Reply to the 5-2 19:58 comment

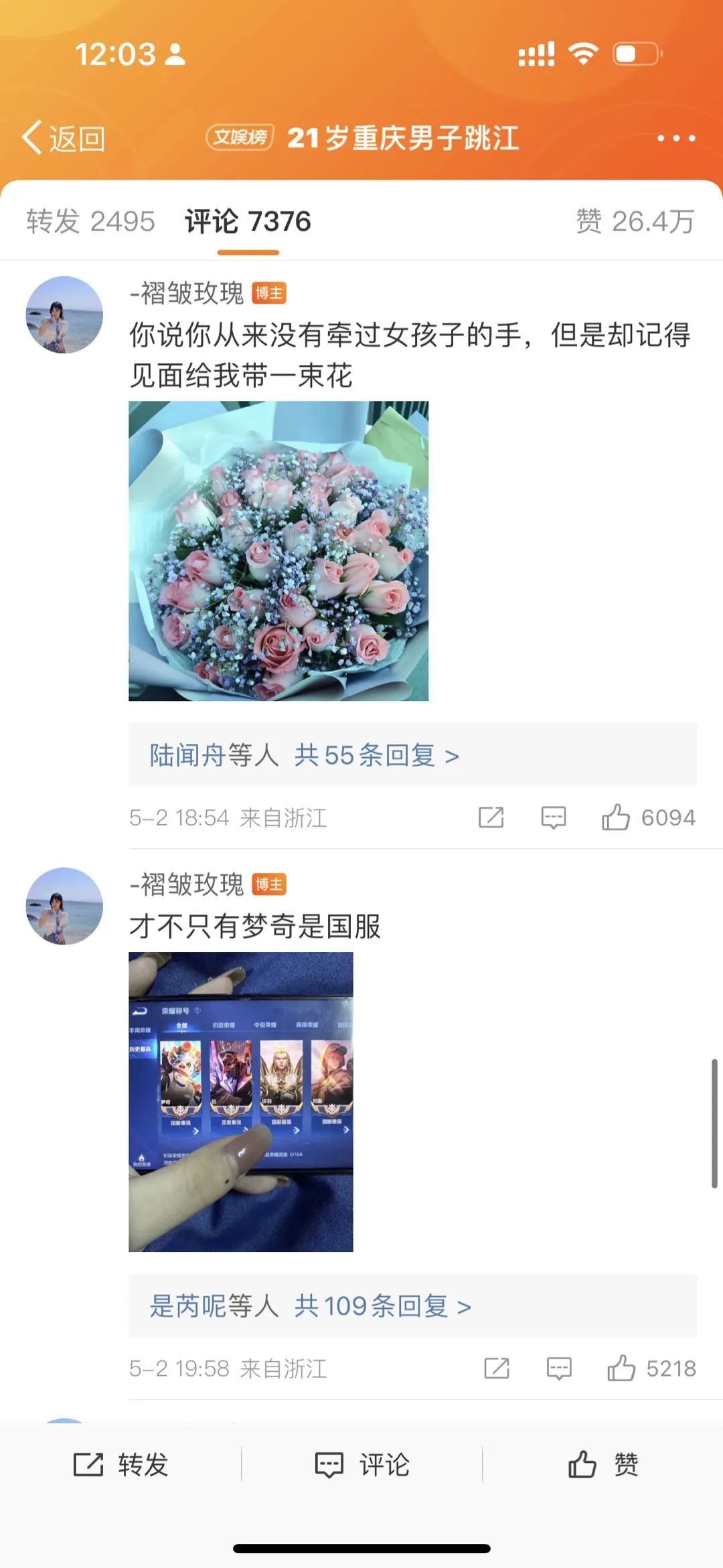point(559,1368)
